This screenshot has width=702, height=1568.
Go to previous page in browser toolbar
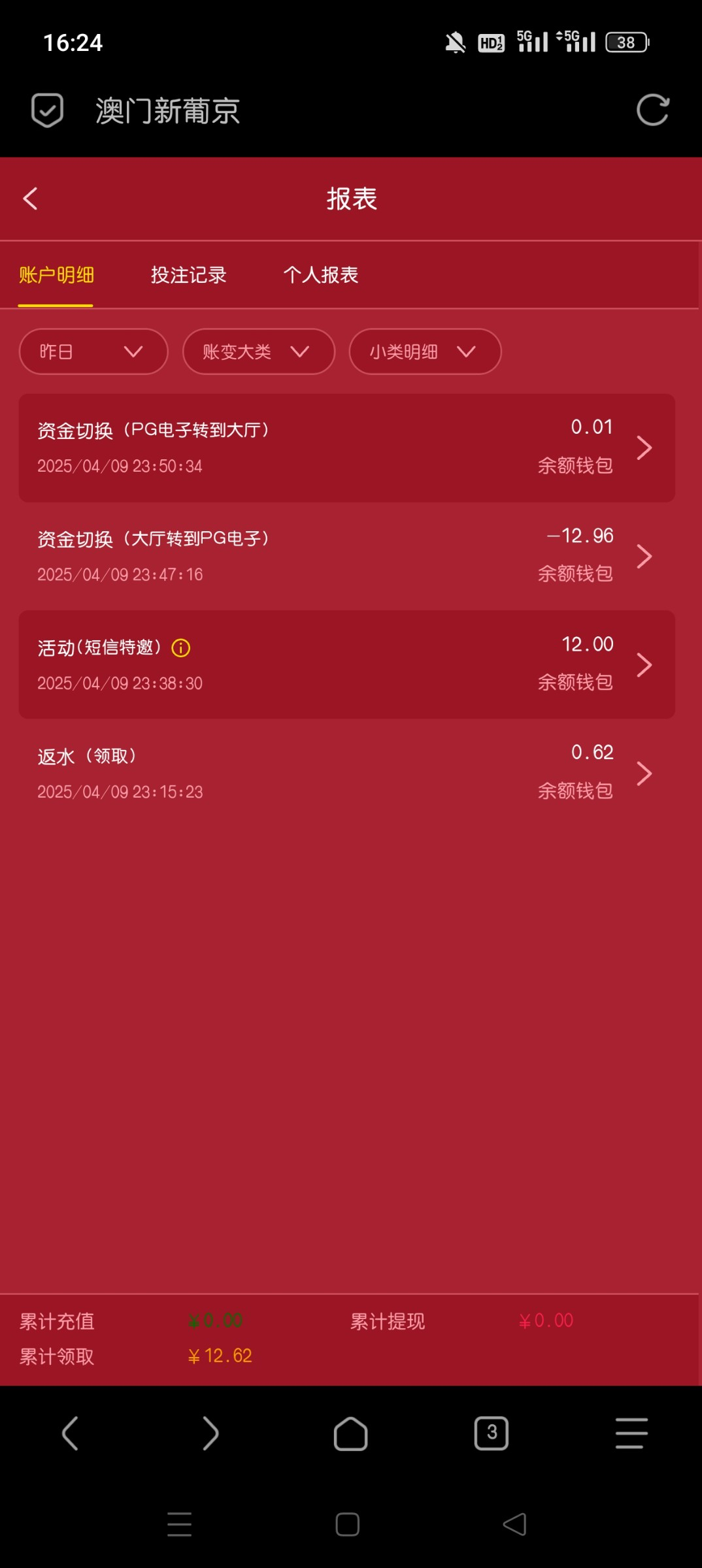click(70, 1433)
